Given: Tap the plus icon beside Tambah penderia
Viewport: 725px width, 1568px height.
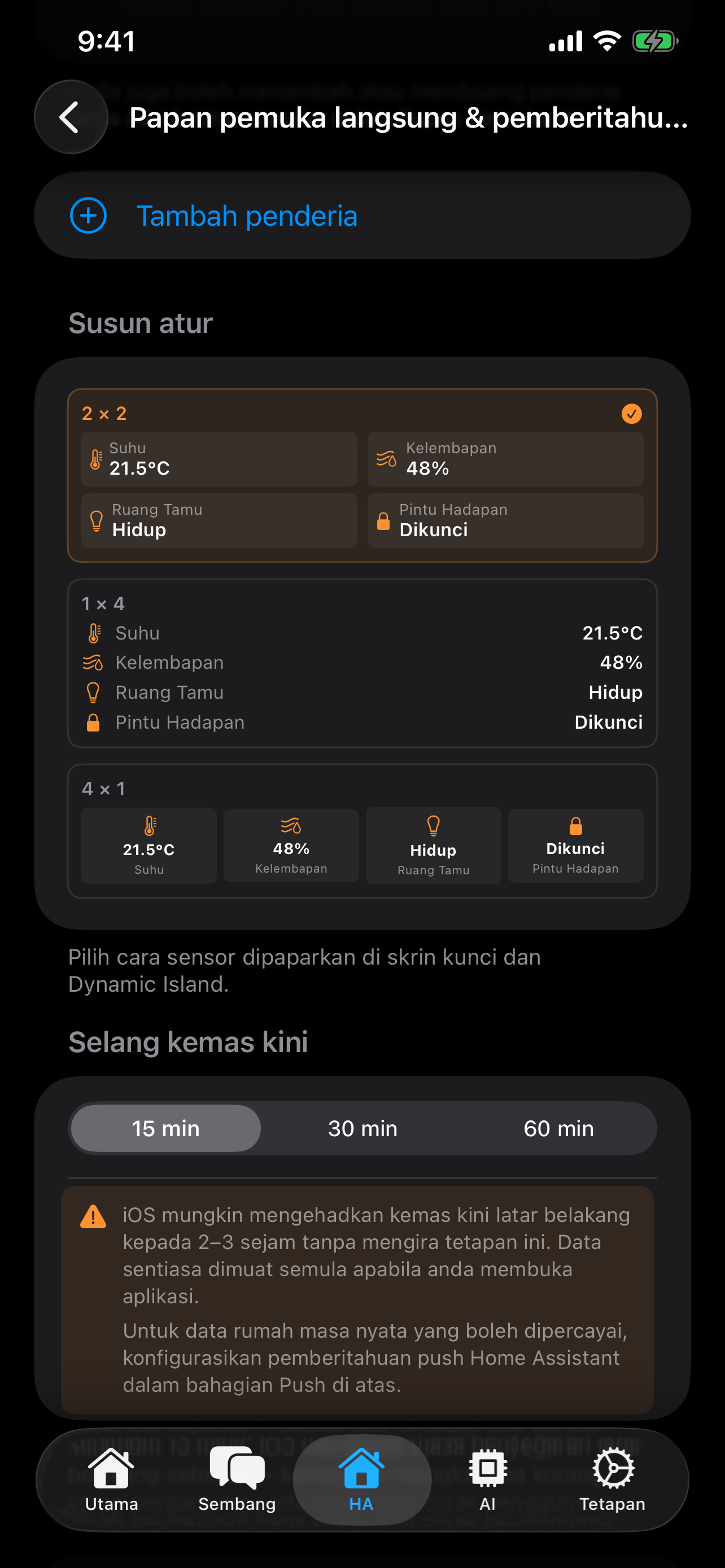Looking at the screenshot, I should (x=88, y=215).
